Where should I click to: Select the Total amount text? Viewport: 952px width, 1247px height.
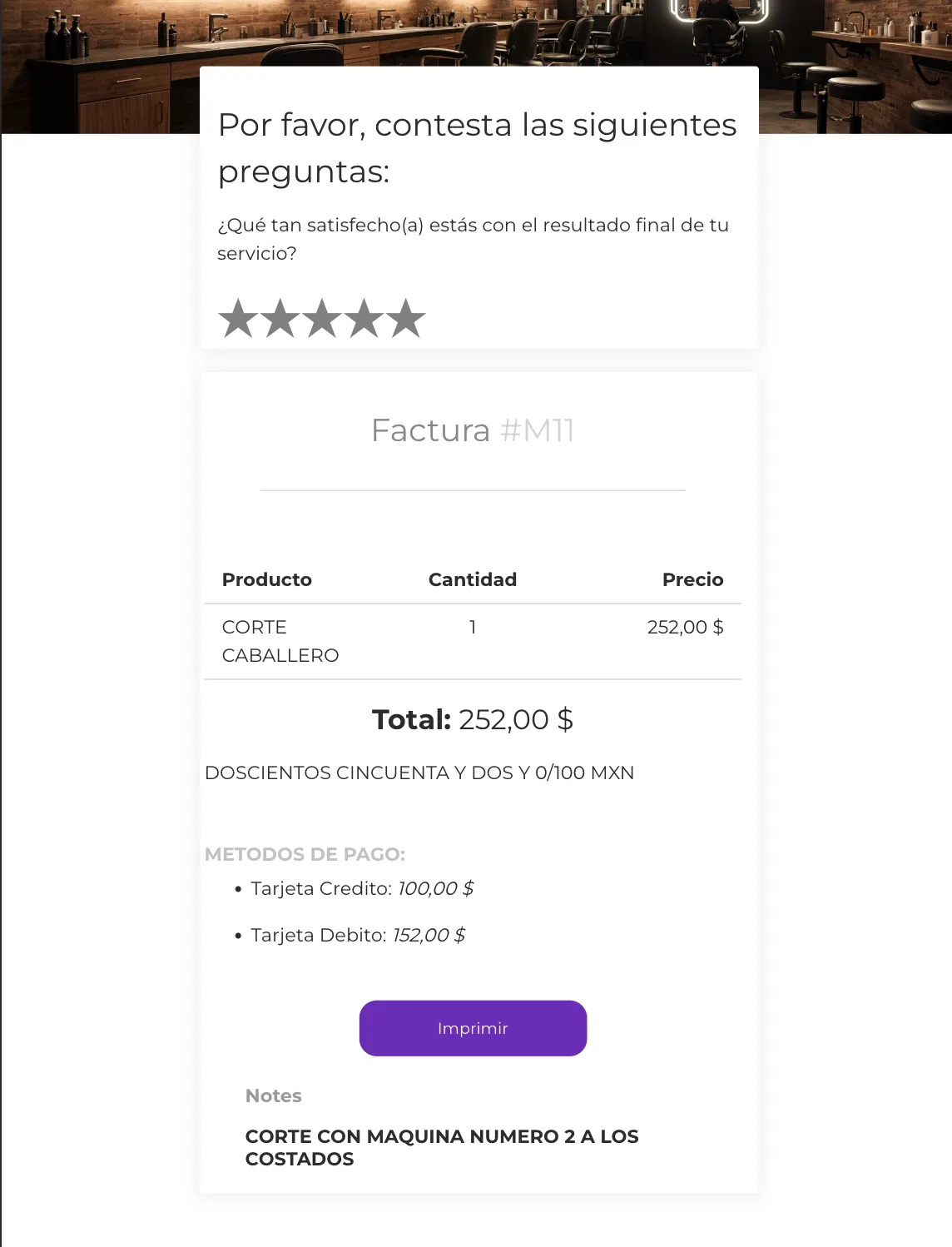[x=473, y=718]
